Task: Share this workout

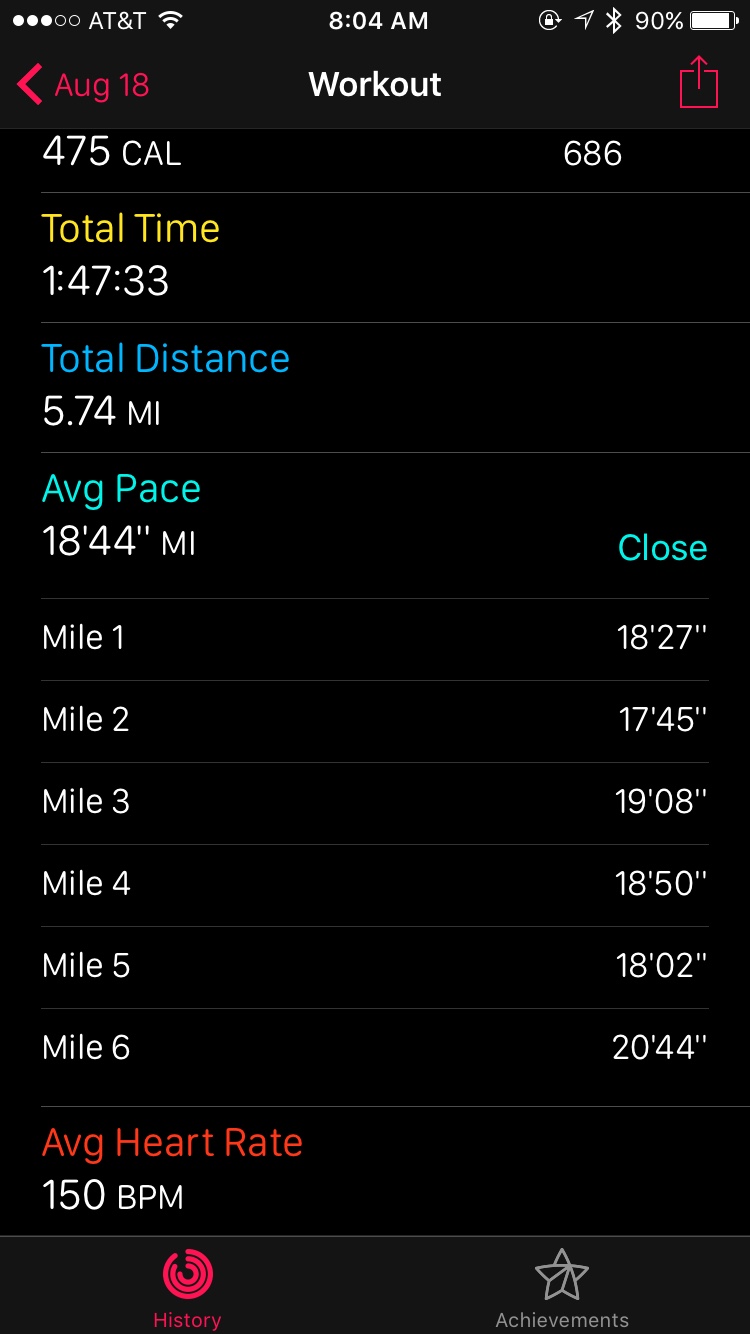Action: click(x=698, y=83)
